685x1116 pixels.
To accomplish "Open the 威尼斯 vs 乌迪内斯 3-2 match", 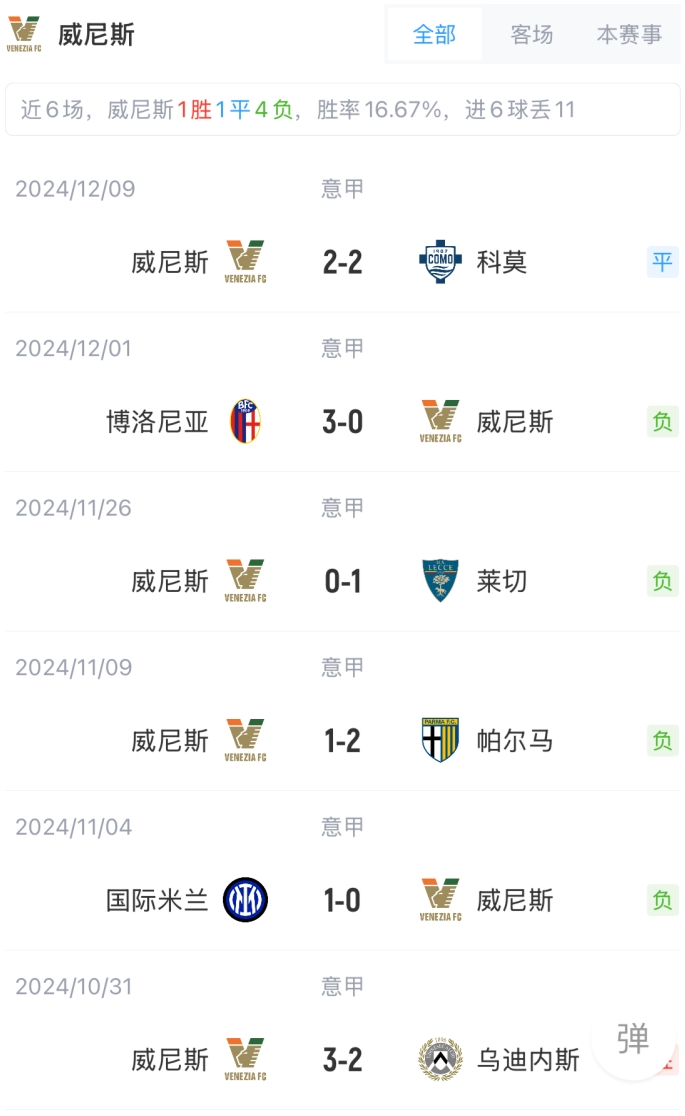I will 342,1059.
